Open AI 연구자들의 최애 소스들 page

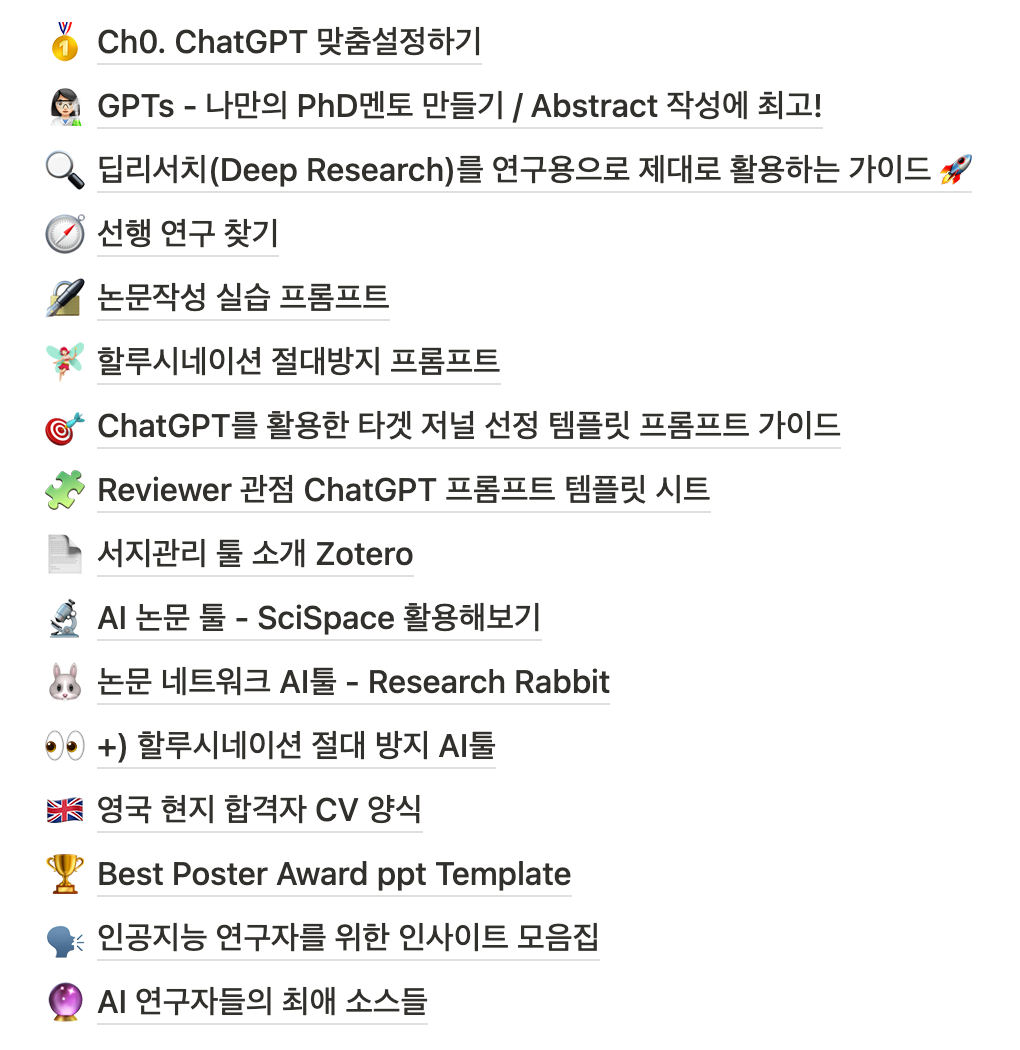pos(262,1002)
